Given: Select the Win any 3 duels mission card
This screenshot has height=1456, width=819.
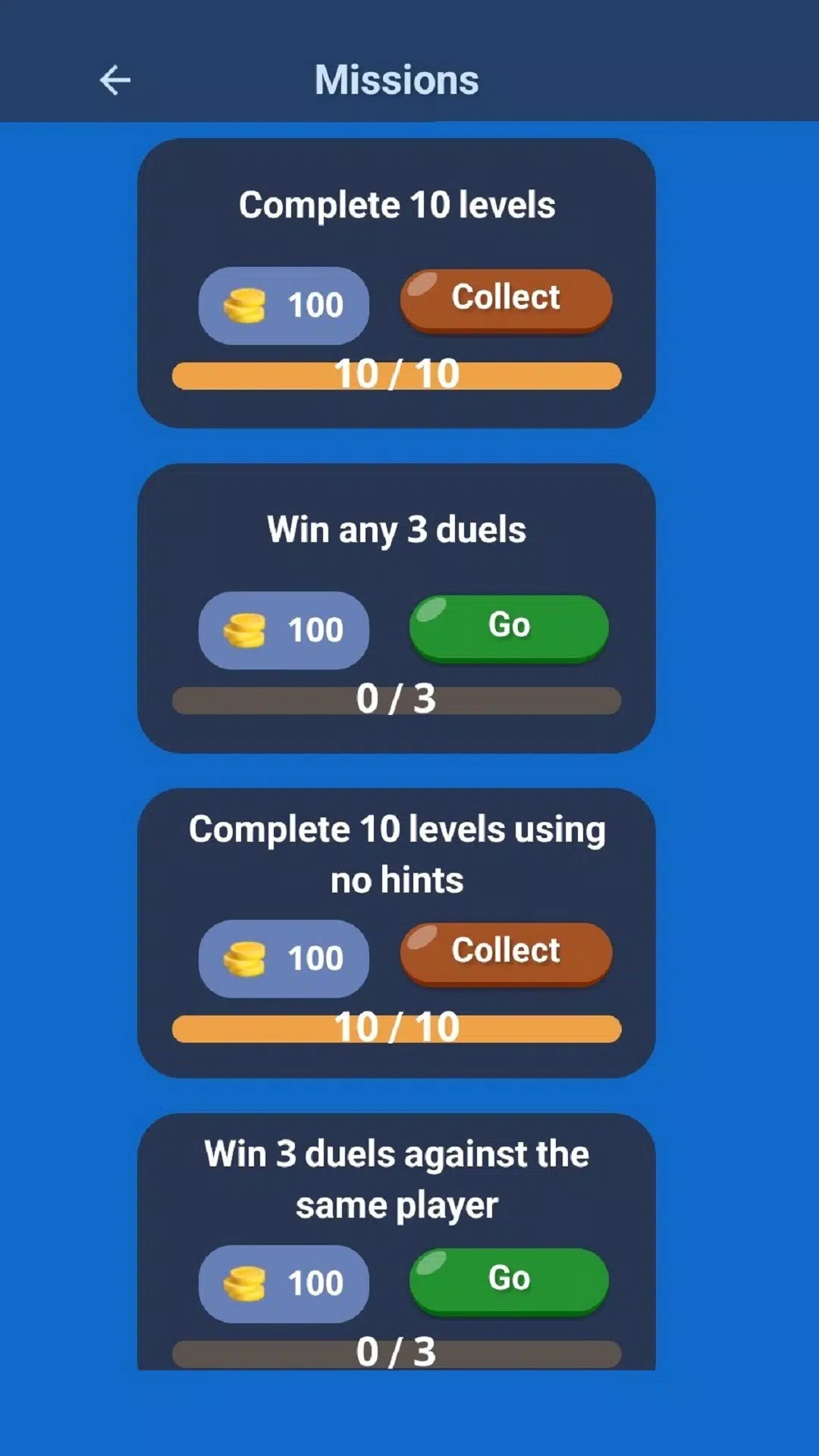Looking at the screenshot, I should (x=396, y=529).
